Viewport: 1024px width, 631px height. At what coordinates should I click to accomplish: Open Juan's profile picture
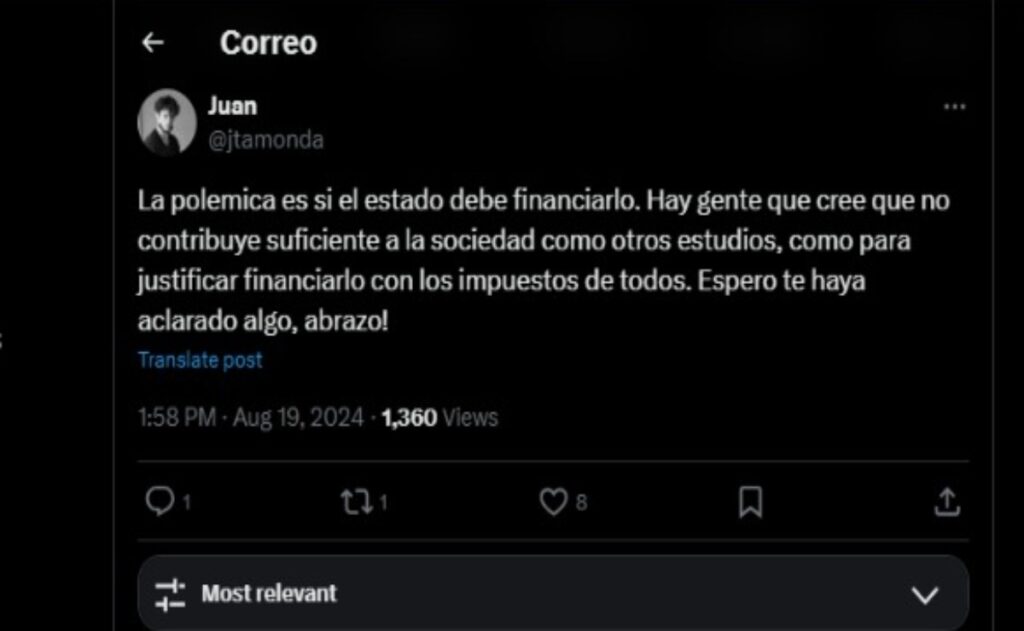pos(167,122)
